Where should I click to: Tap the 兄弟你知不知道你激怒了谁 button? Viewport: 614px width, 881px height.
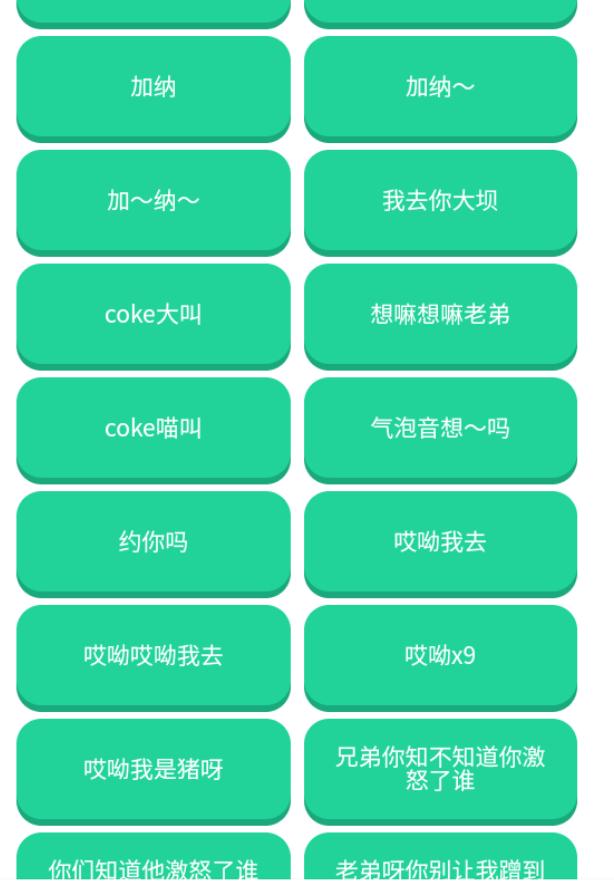440,769
